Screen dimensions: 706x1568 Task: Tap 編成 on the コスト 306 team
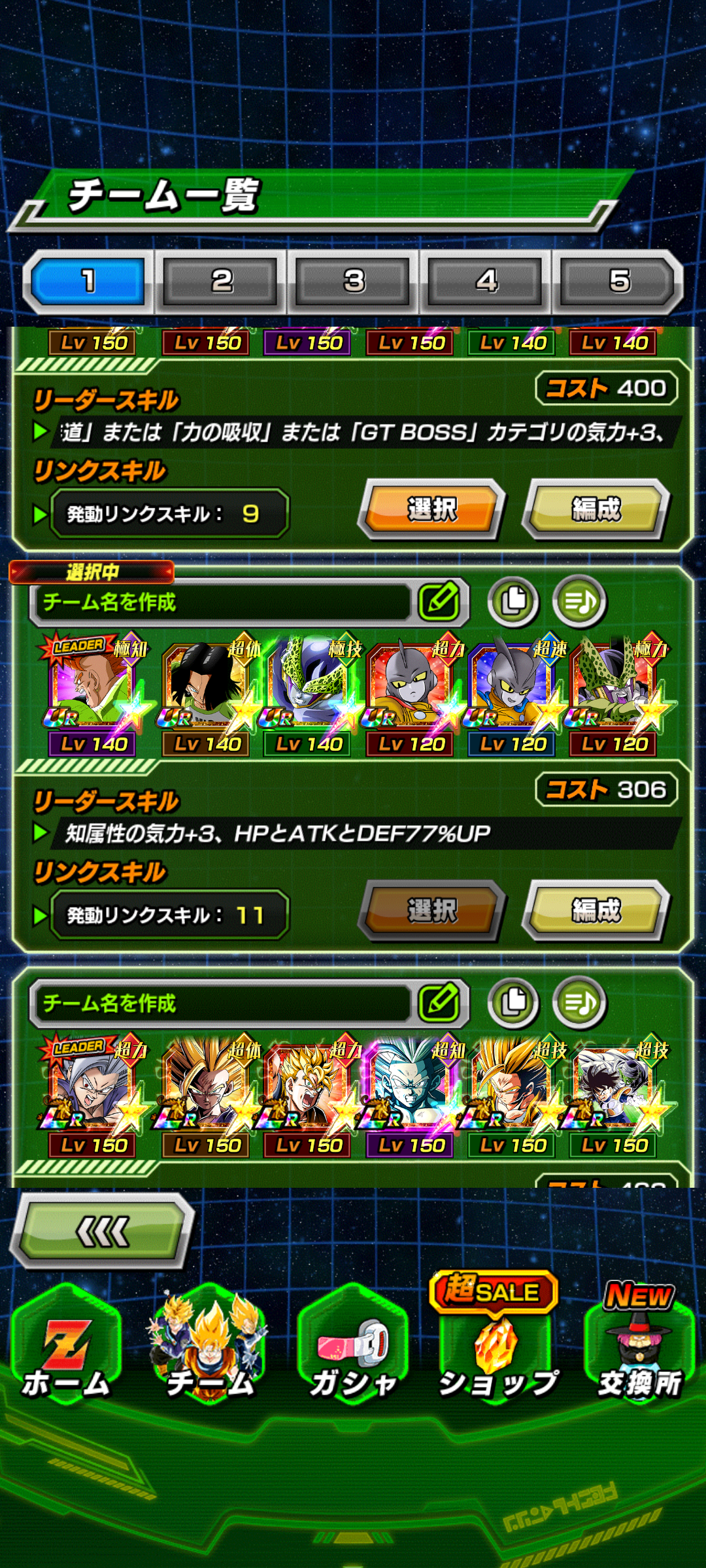[x=596, y=911]
